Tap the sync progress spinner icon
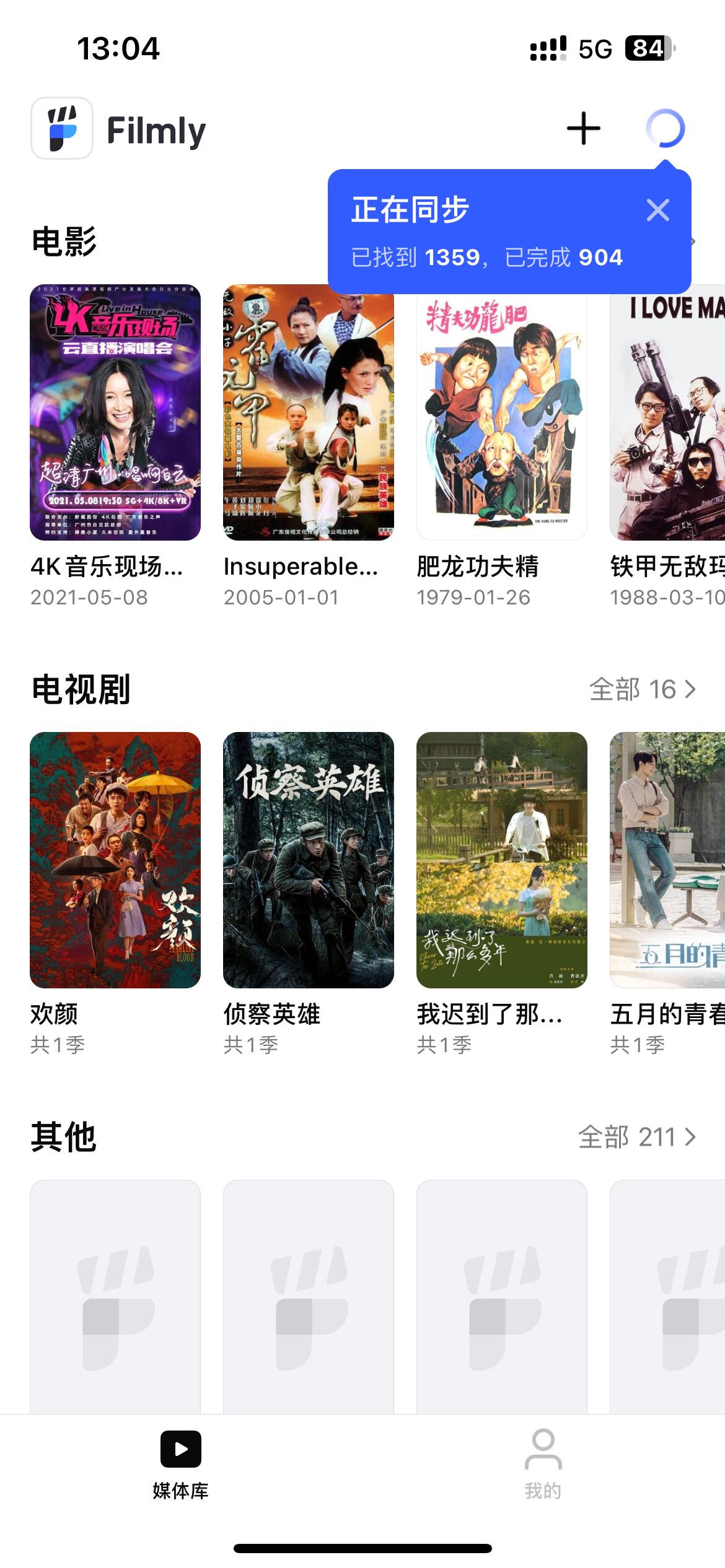 (x=665, y=129)
